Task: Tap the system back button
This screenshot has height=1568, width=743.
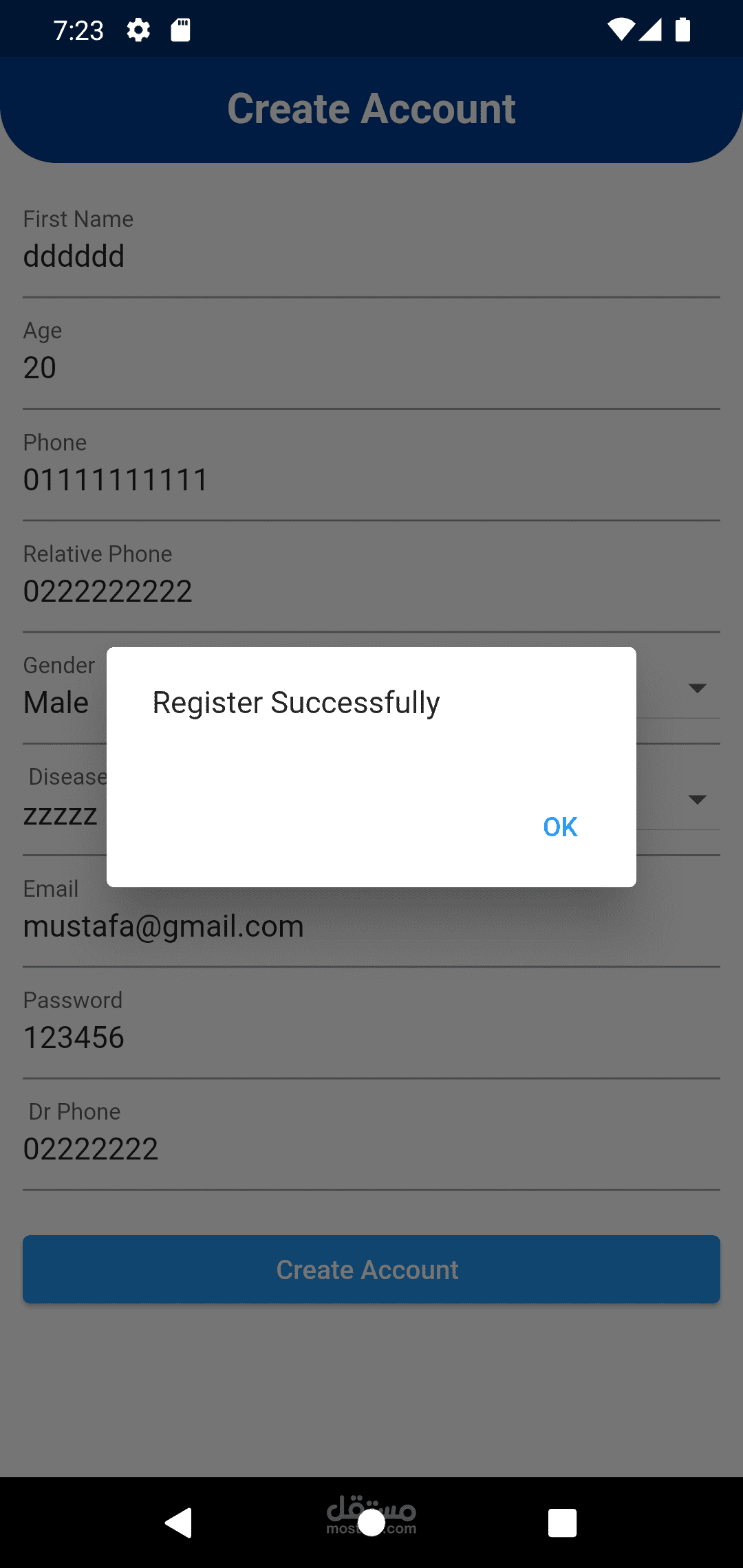Action: tap(179, 1523)
